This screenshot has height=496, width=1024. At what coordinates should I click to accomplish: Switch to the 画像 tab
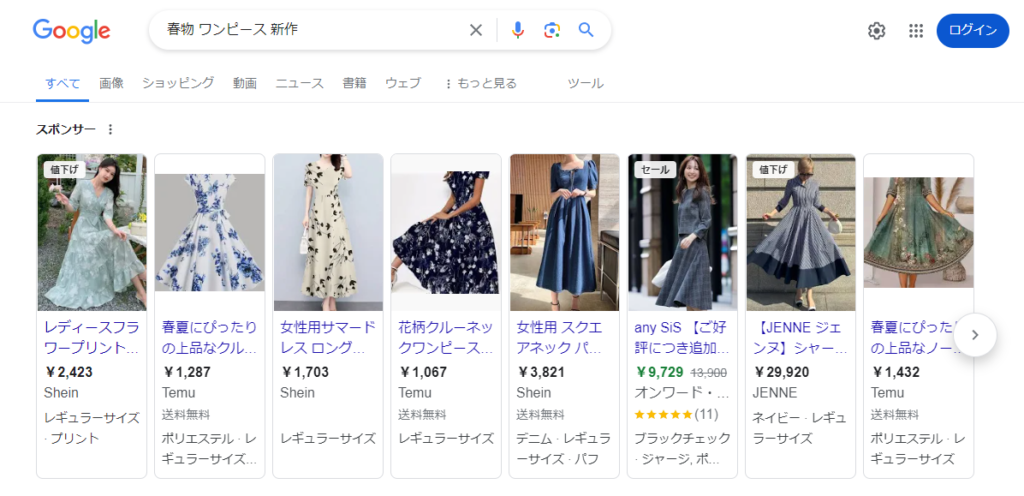point(111,83)
